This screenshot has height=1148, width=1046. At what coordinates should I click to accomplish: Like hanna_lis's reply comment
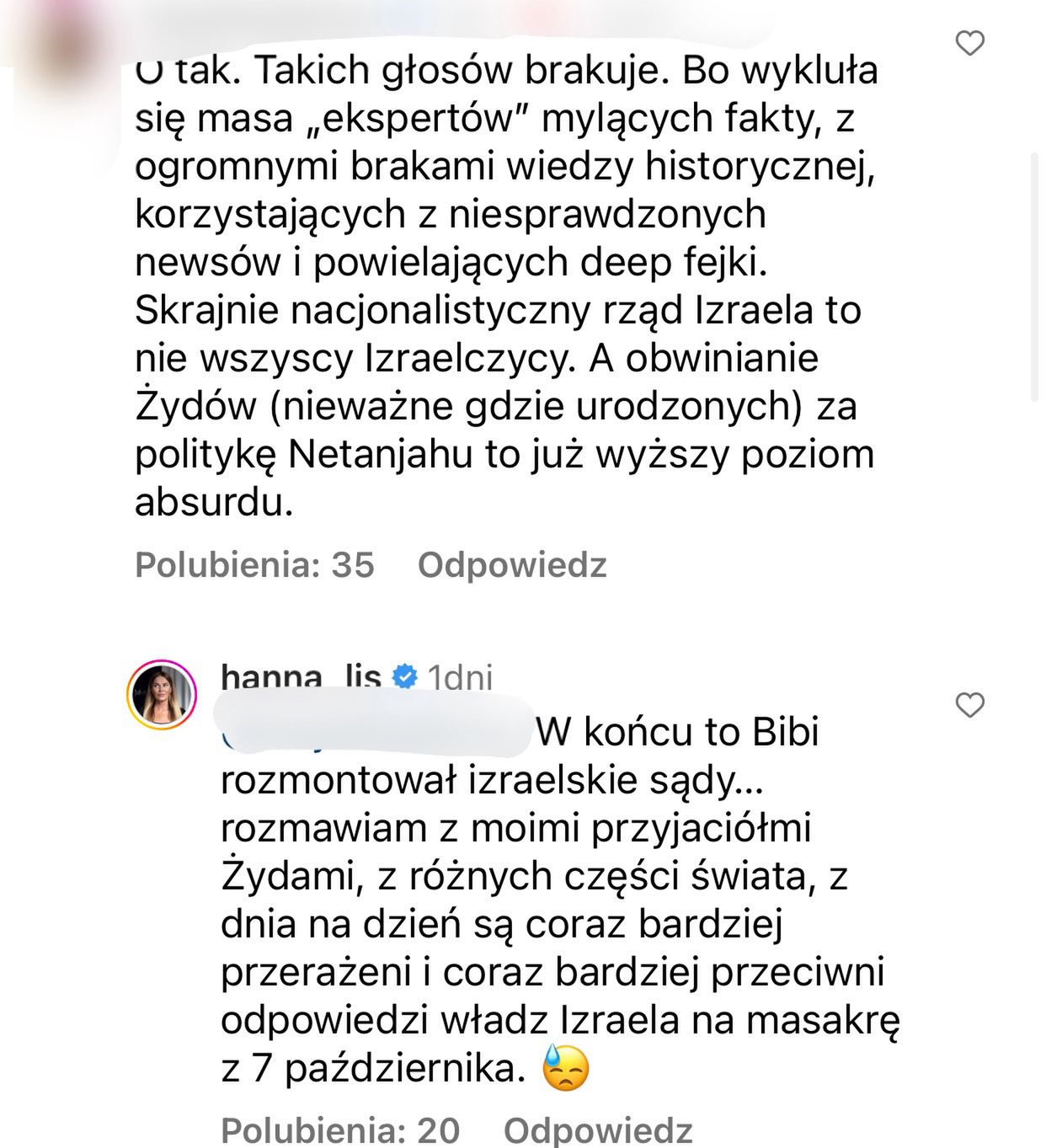970,704
